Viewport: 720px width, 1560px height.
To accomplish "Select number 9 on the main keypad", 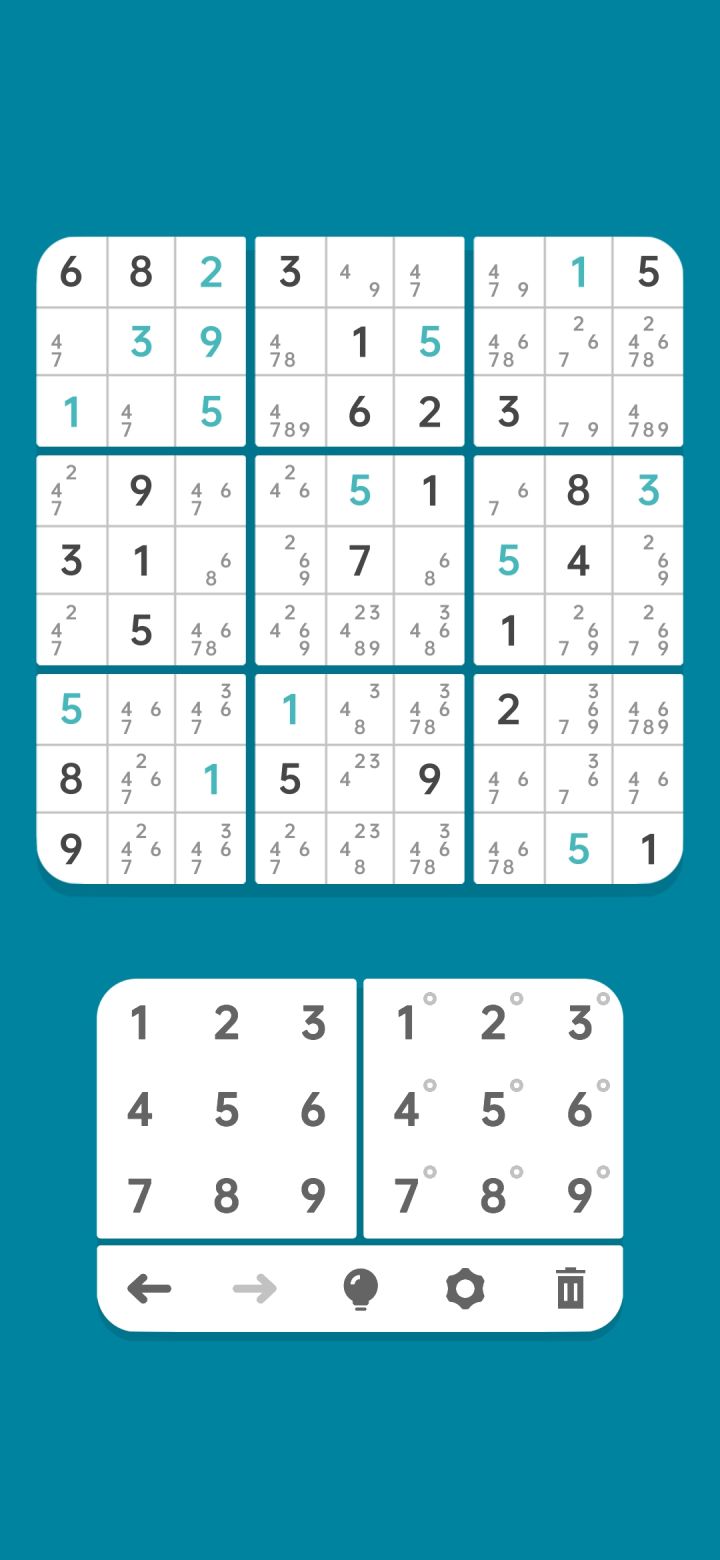I will click(x=314, y=1197).
